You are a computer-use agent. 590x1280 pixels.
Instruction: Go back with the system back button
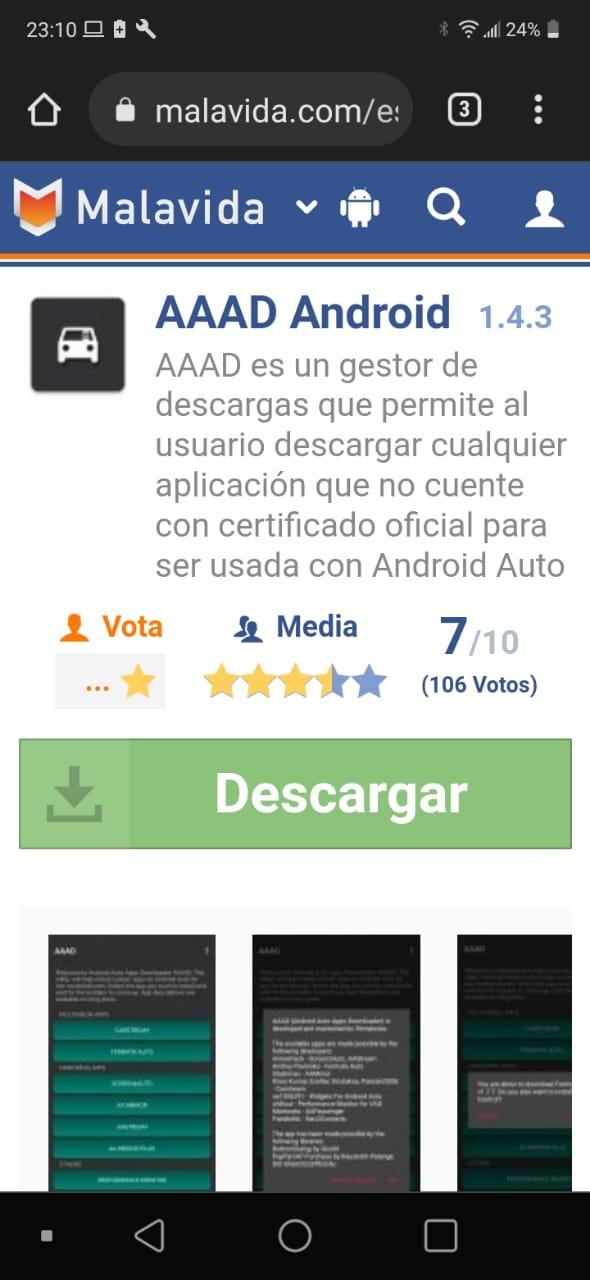(x=149, y=1236)
